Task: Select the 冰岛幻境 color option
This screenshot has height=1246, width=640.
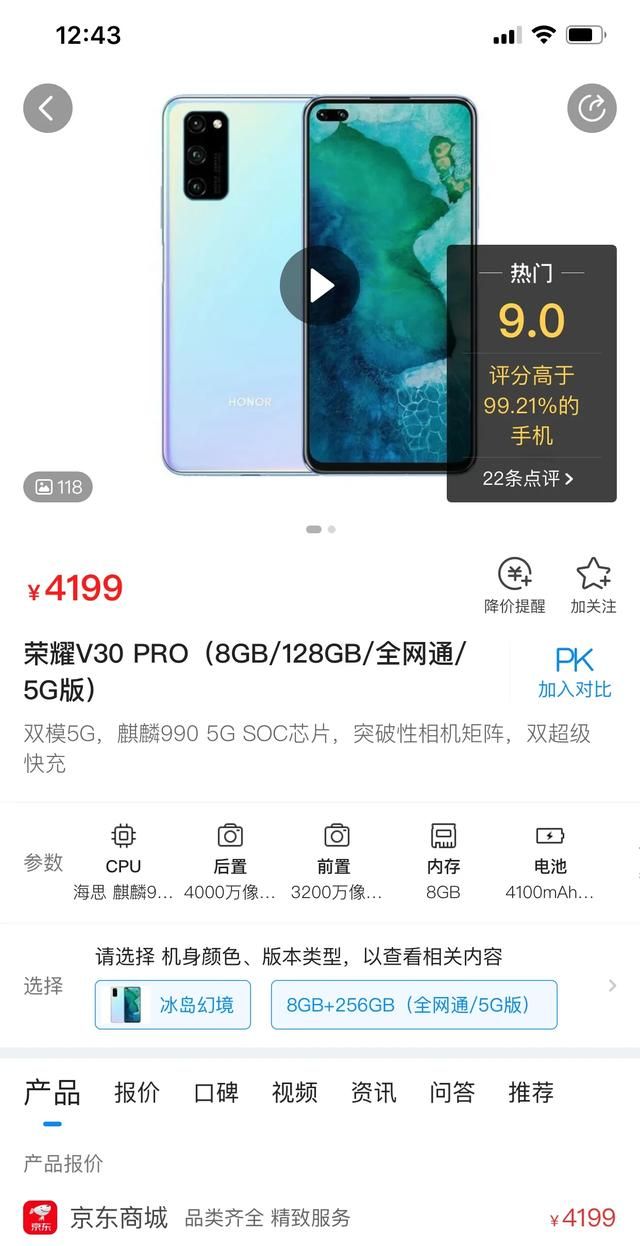Action: point(173,1005)
